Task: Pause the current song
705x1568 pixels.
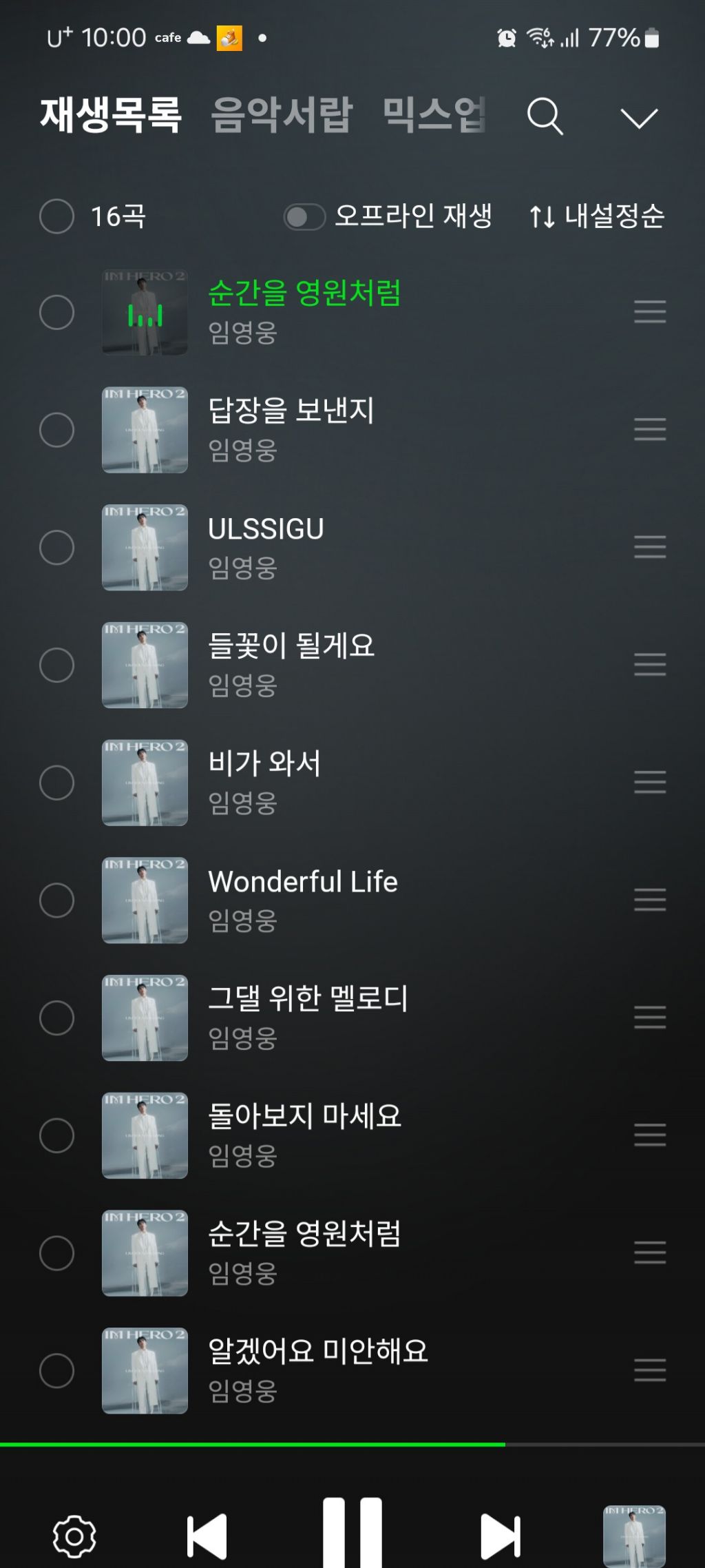Action: tap(352, 1533)
